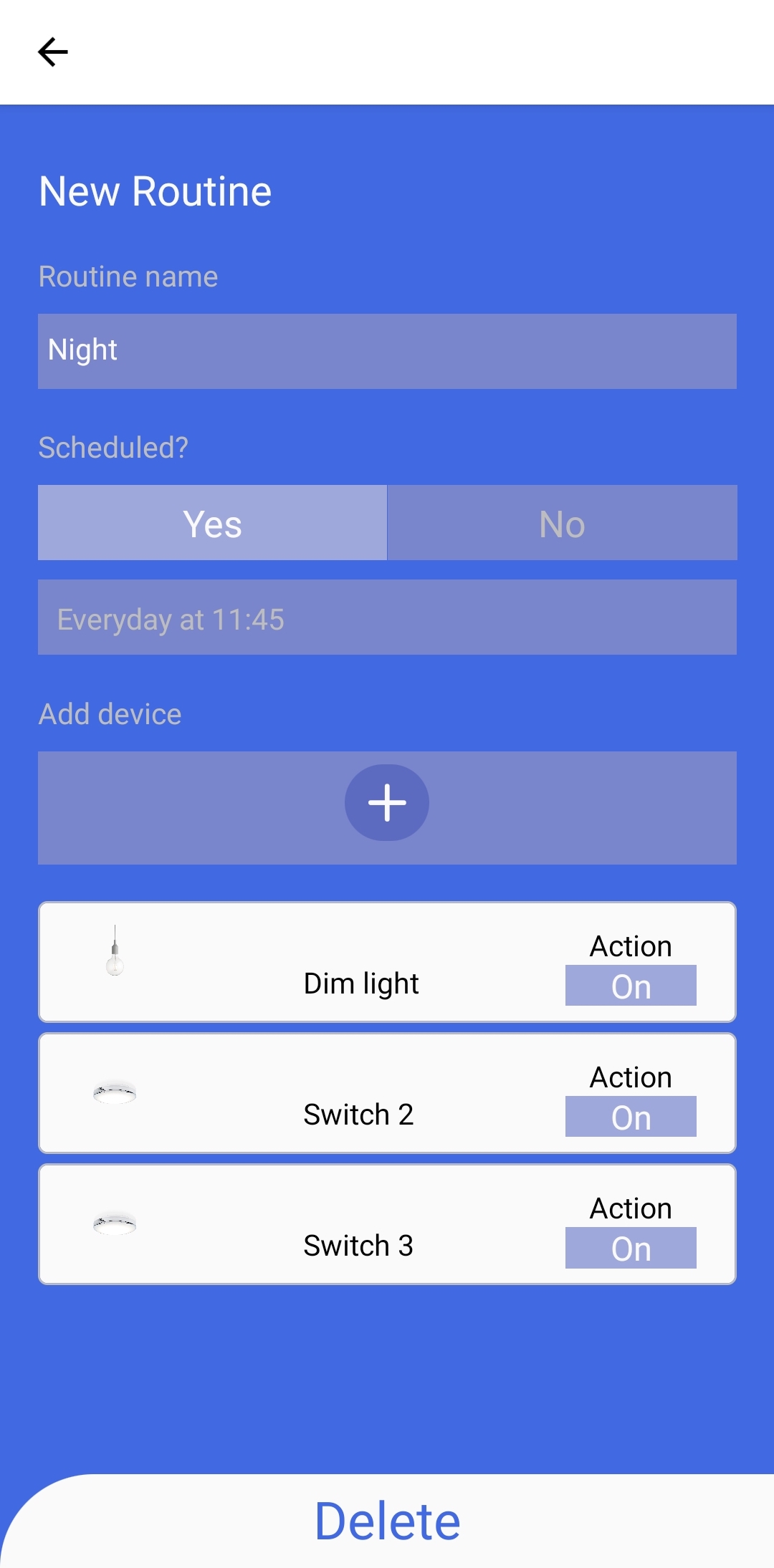Open the Everyday at 11:45 schedule picker

[x=387, y=617]
